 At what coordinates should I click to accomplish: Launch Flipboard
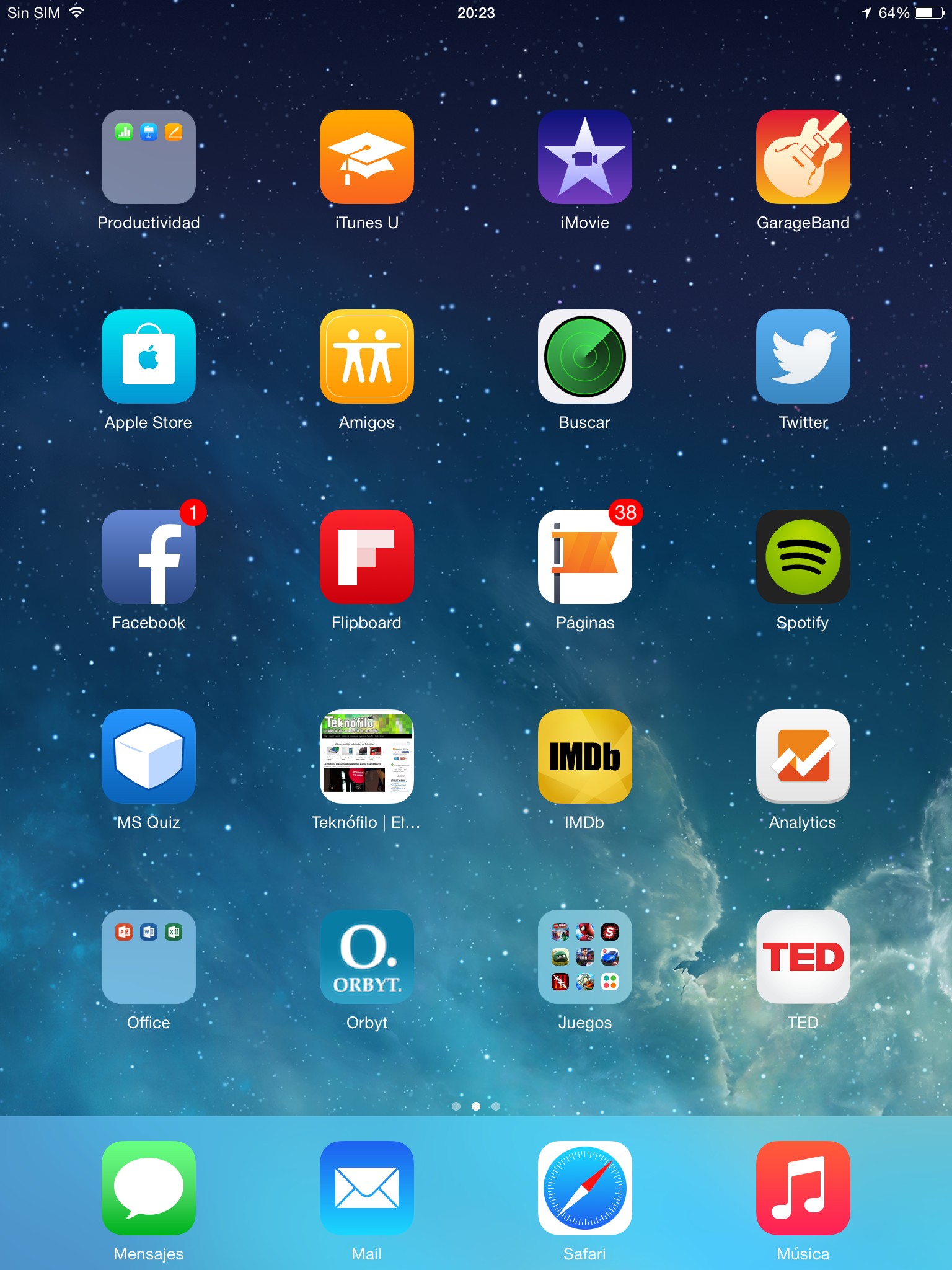tap(367, 557)
